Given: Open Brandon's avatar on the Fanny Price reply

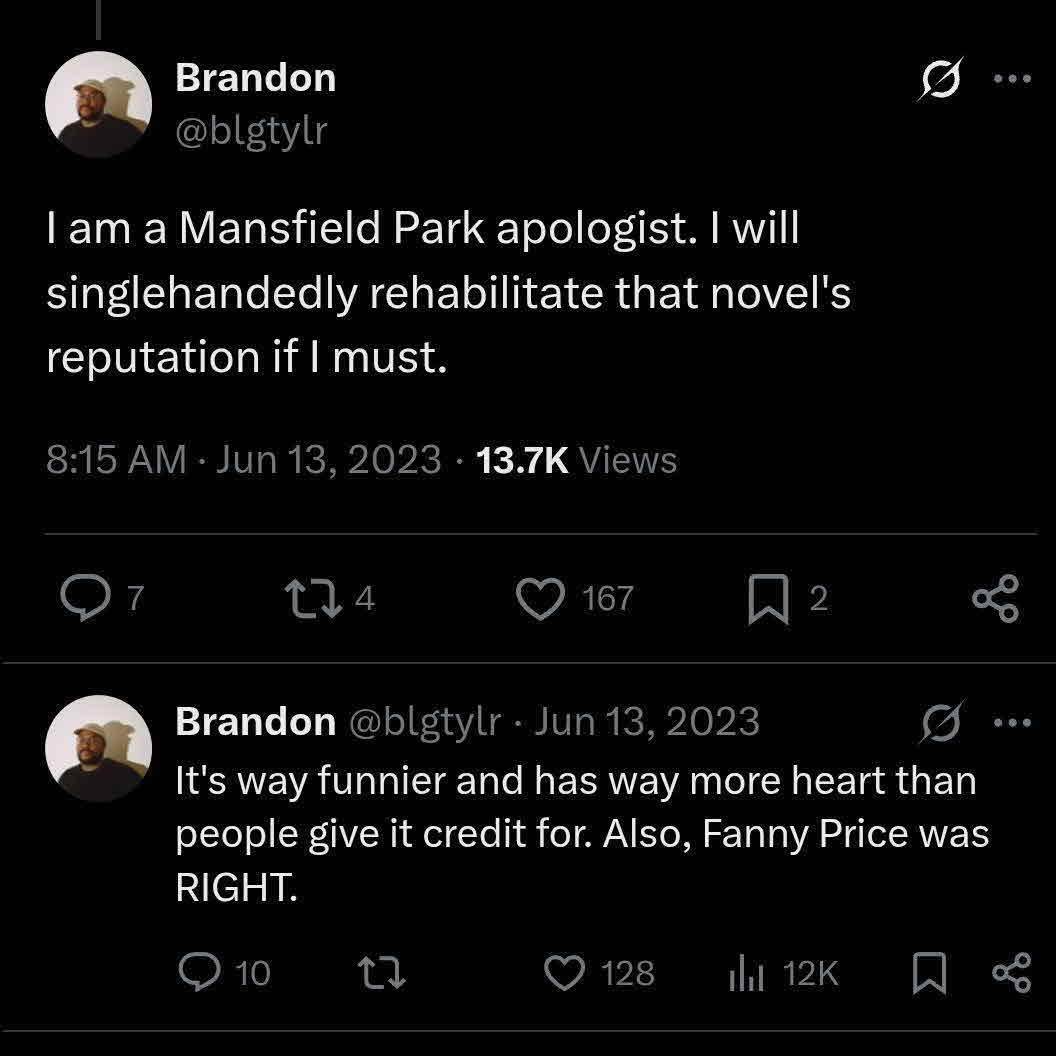Looking at the screenshot, I should tap(98, 748).
